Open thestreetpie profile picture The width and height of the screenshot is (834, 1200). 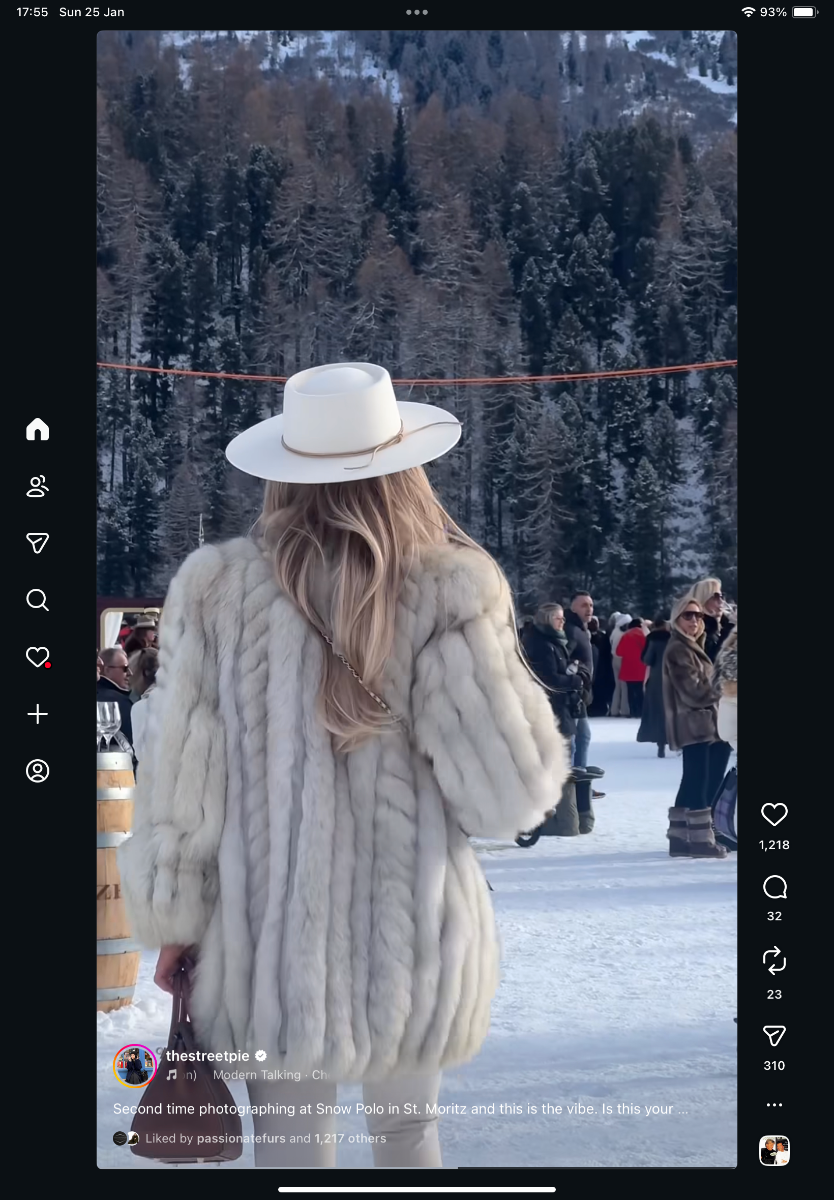pyautogui.click(x=135, y=1065)
